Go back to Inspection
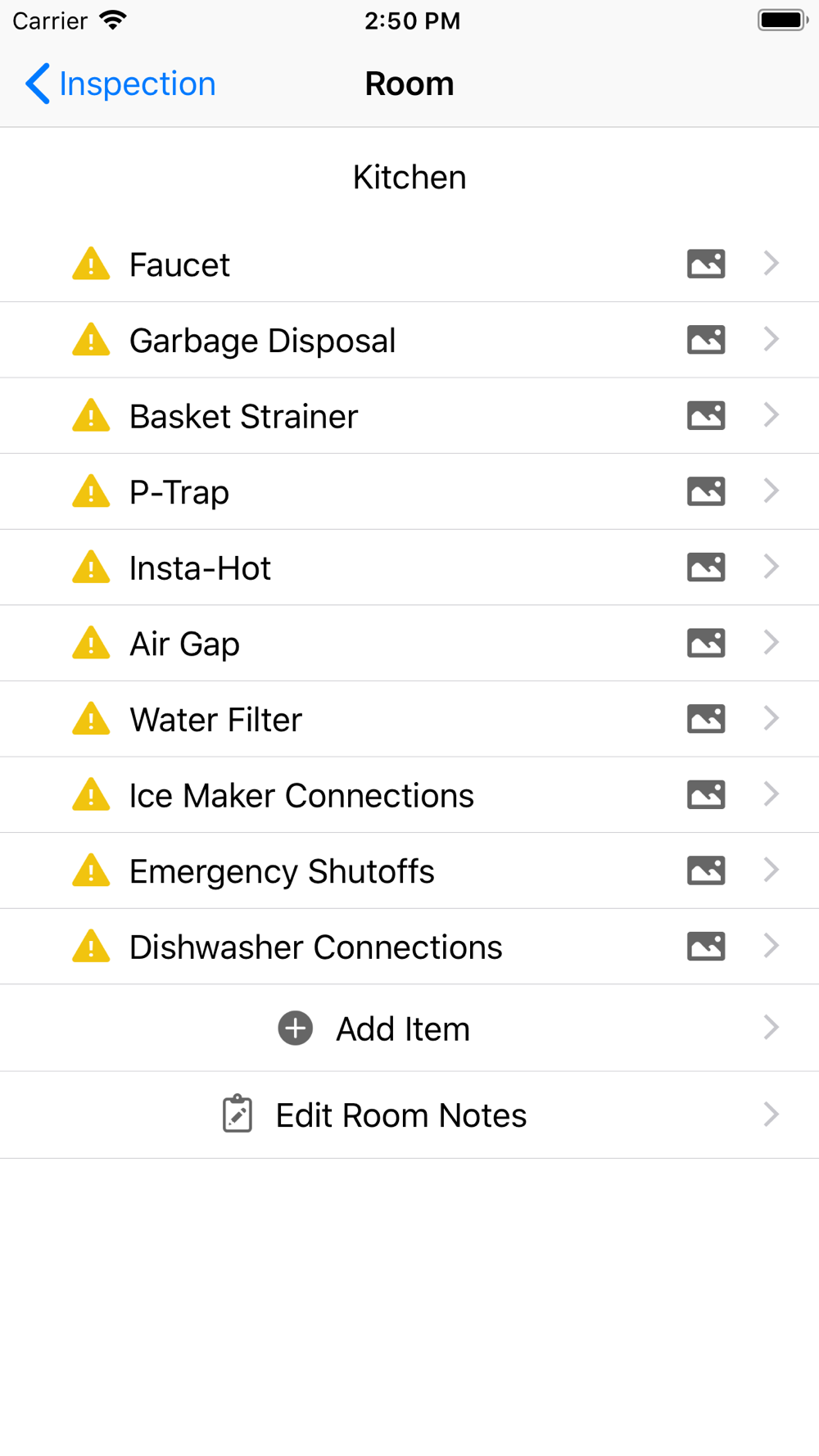Image resolution: width=819 pixels, height=1456 pixels. (120, 84)
